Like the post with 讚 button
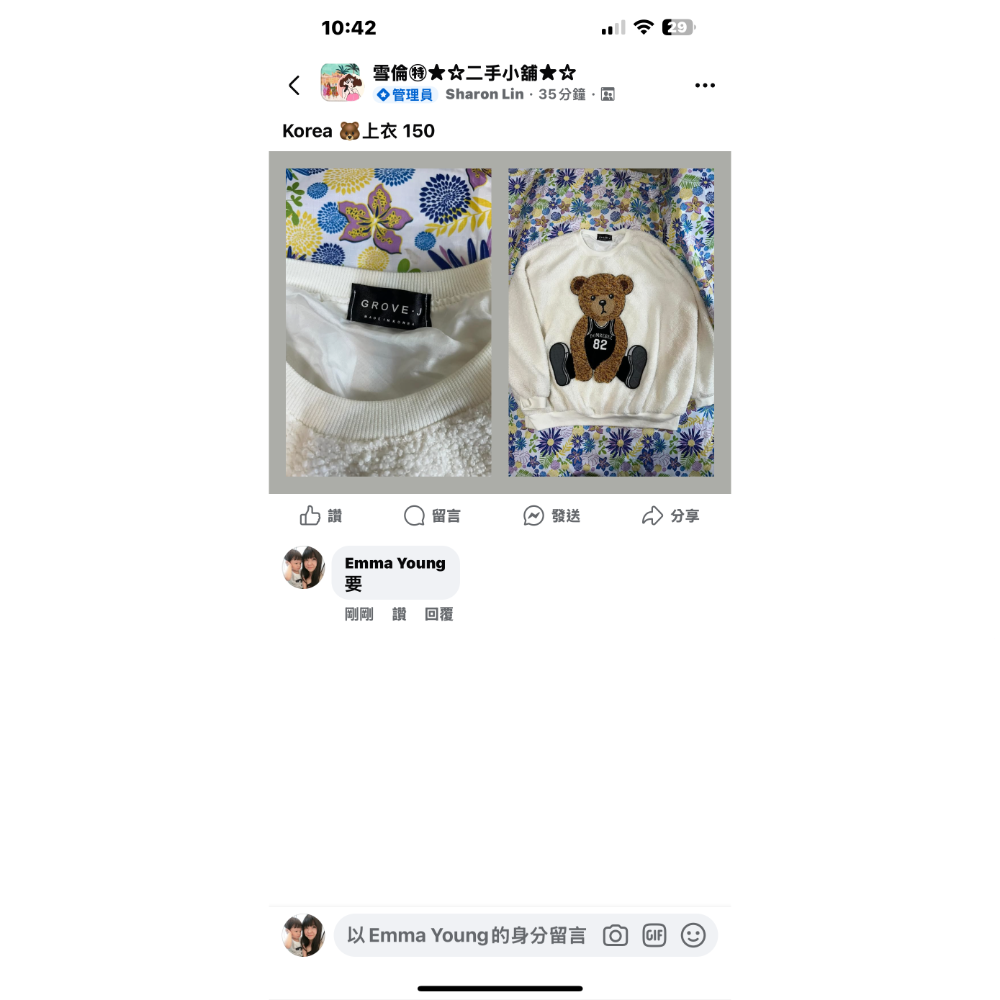This screenshot has height=1000, width=1000. [321, 516]
